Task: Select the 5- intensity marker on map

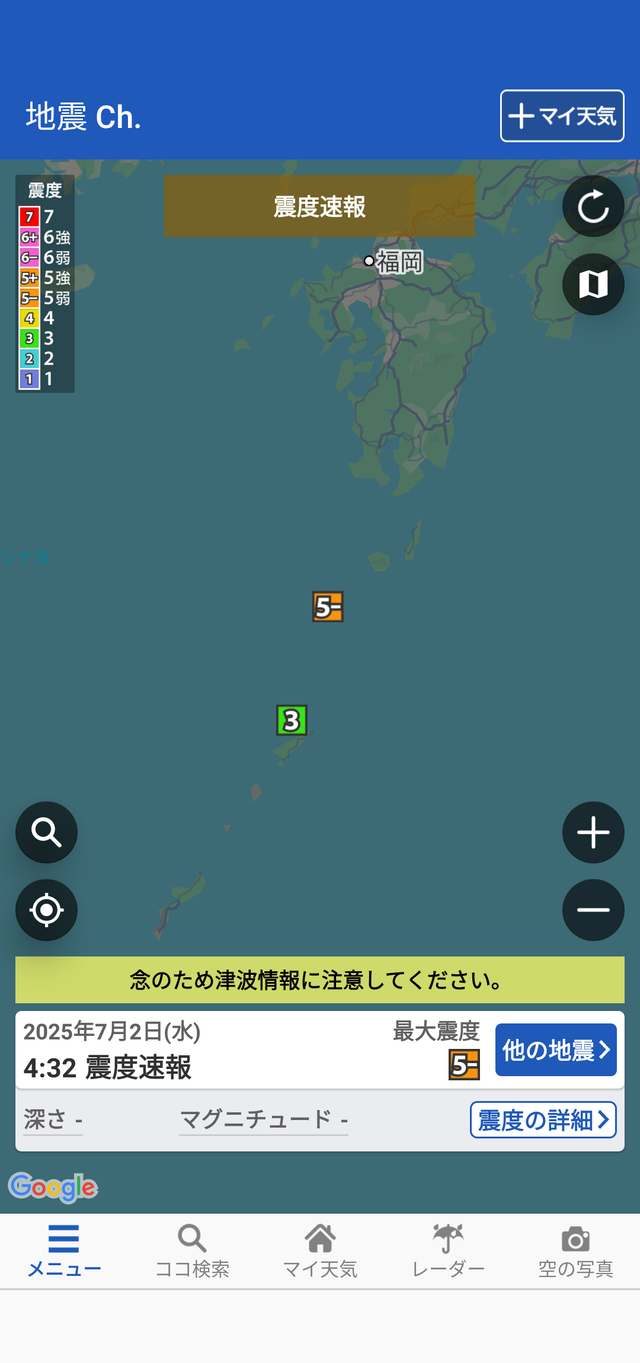Action: tap(328, 606)
